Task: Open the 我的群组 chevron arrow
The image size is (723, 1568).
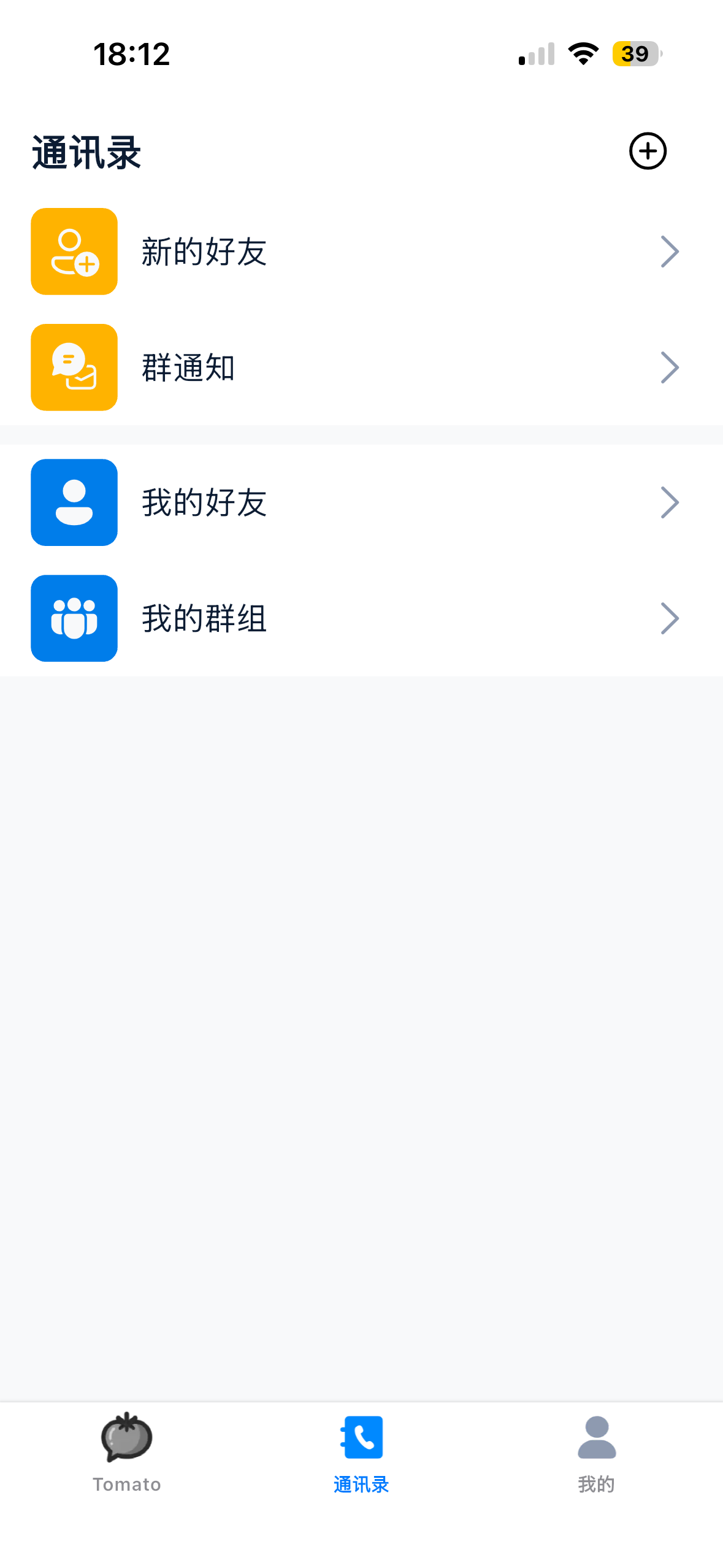Action: point(670,618)
